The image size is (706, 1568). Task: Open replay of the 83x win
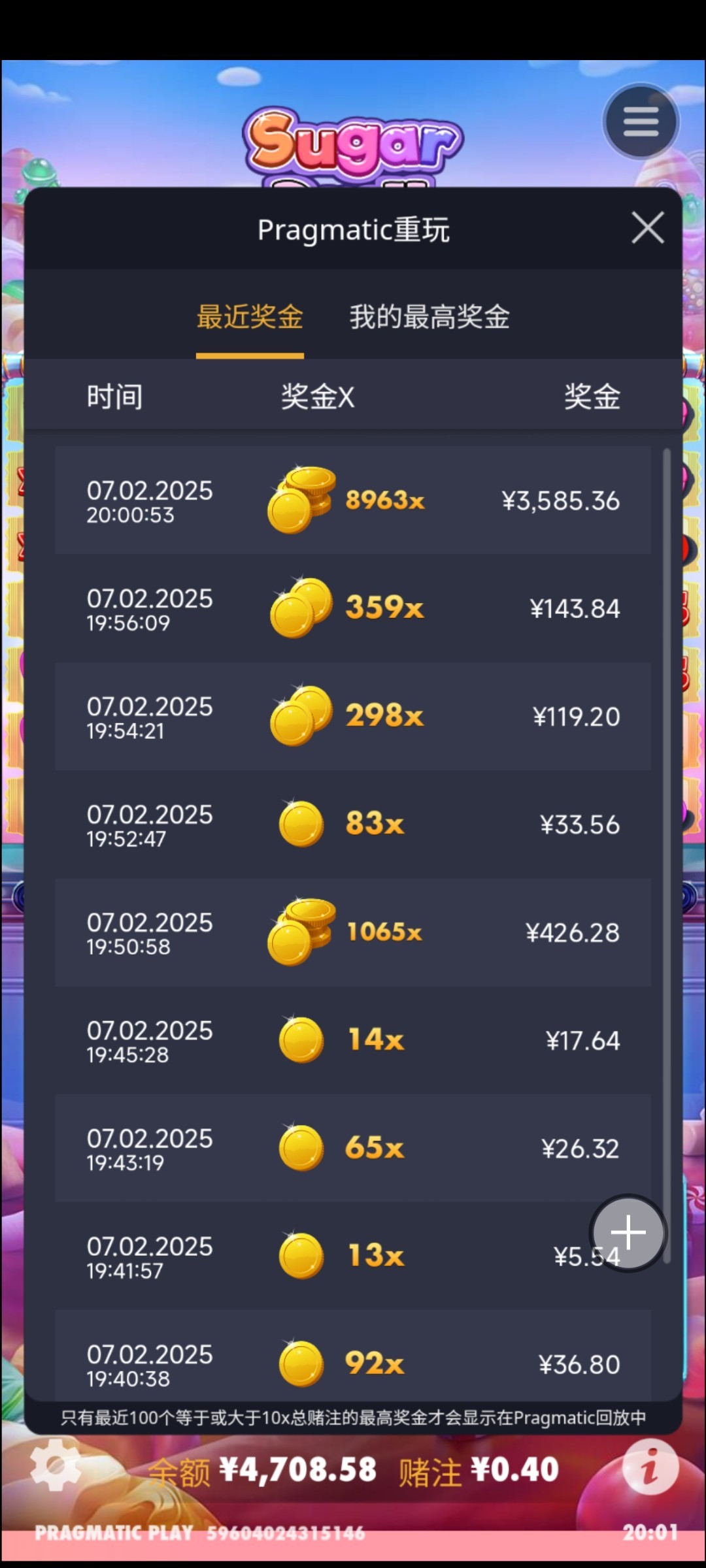[x=353, y=824]
